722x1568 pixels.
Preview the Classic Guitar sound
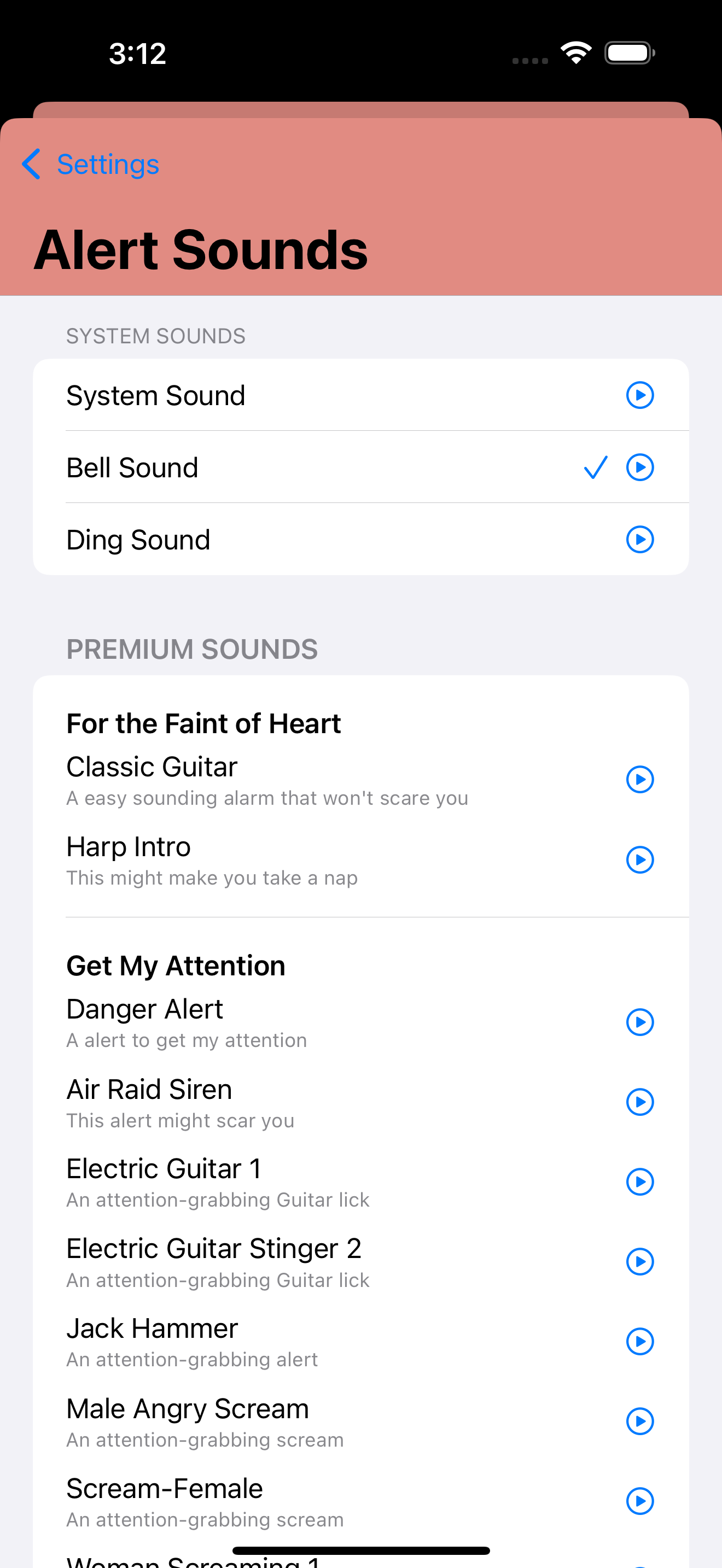pos(639,780)
